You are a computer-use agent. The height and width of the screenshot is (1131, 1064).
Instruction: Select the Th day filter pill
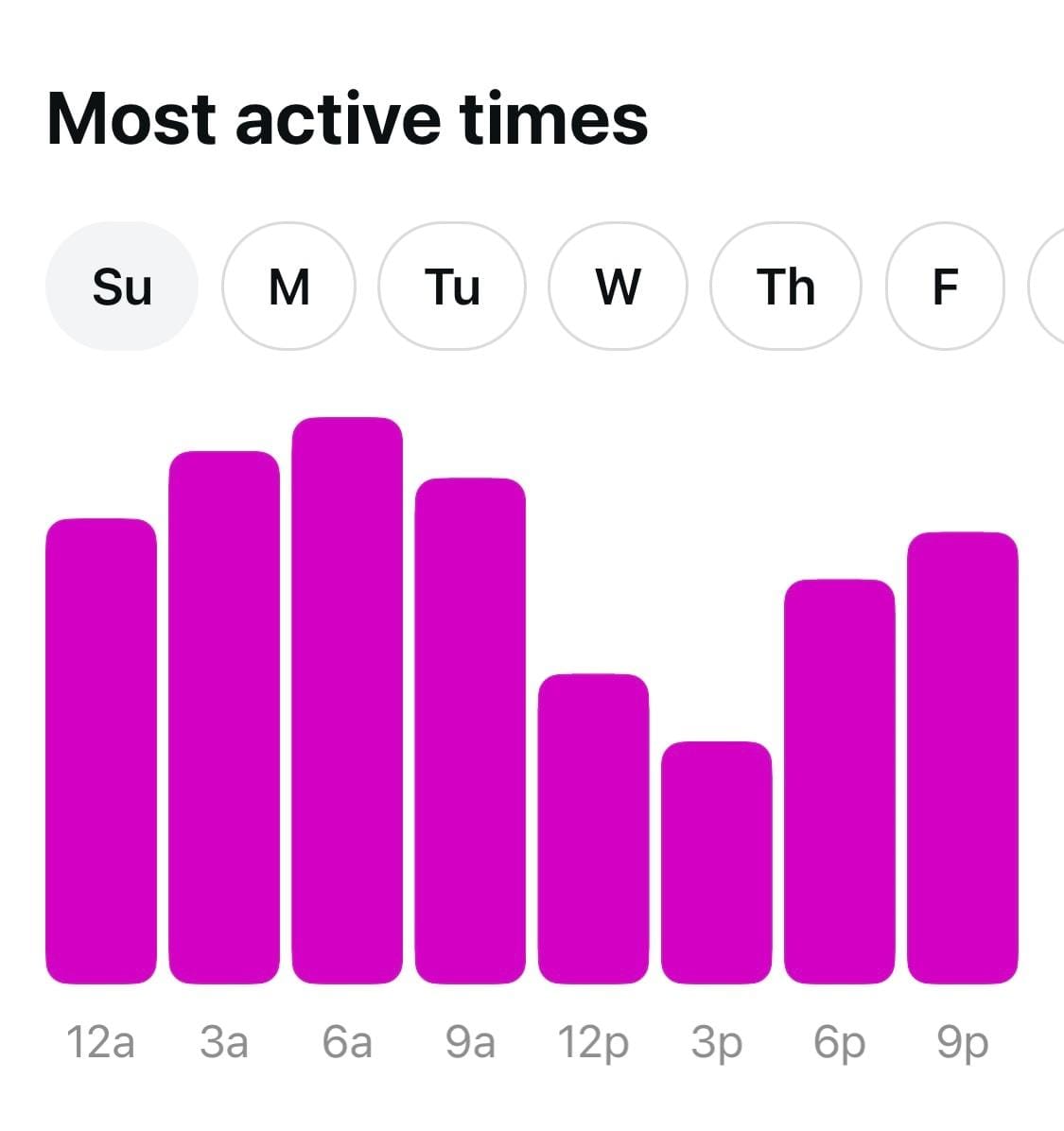click(785, 287)
